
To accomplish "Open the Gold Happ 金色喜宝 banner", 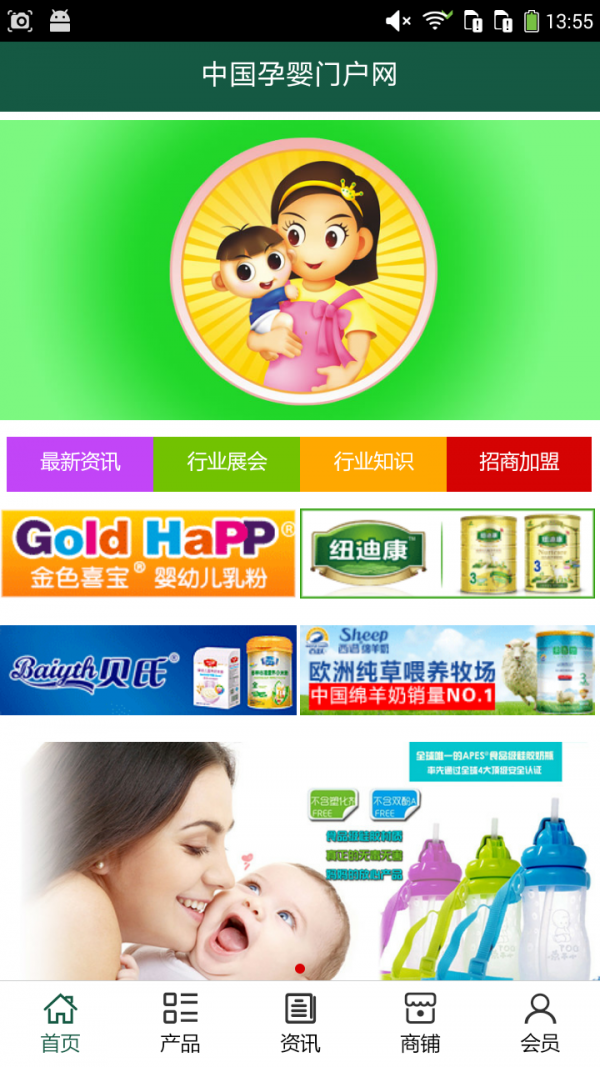I will coord(148,554).
